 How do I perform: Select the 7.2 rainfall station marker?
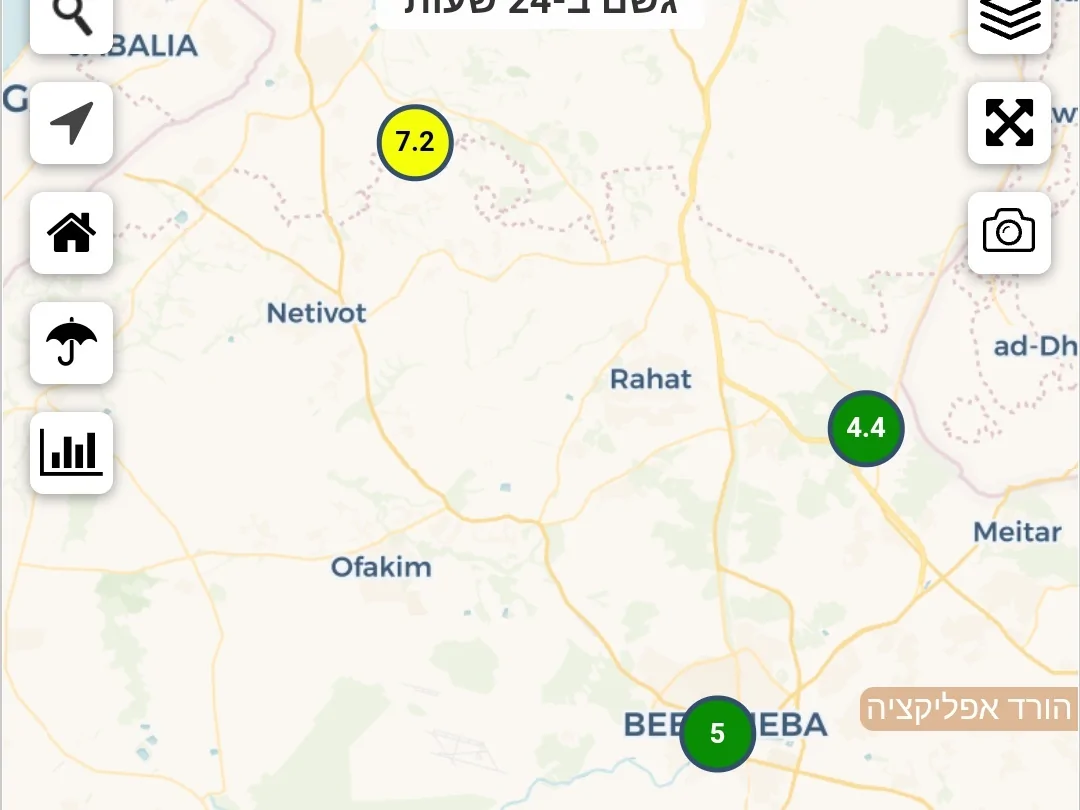click(415, 142)
